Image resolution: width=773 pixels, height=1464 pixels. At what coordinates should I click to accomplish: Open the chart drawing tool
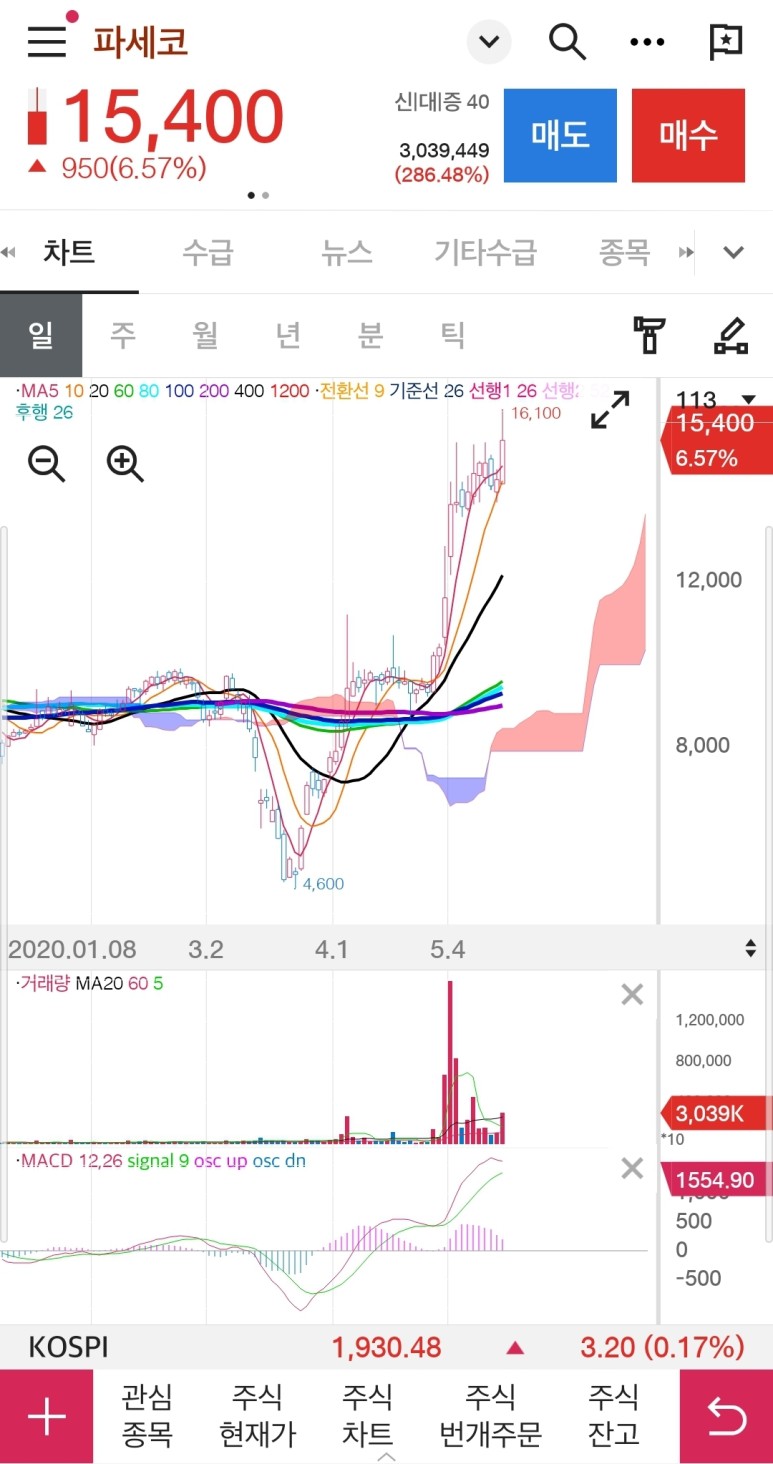point(731,335)
